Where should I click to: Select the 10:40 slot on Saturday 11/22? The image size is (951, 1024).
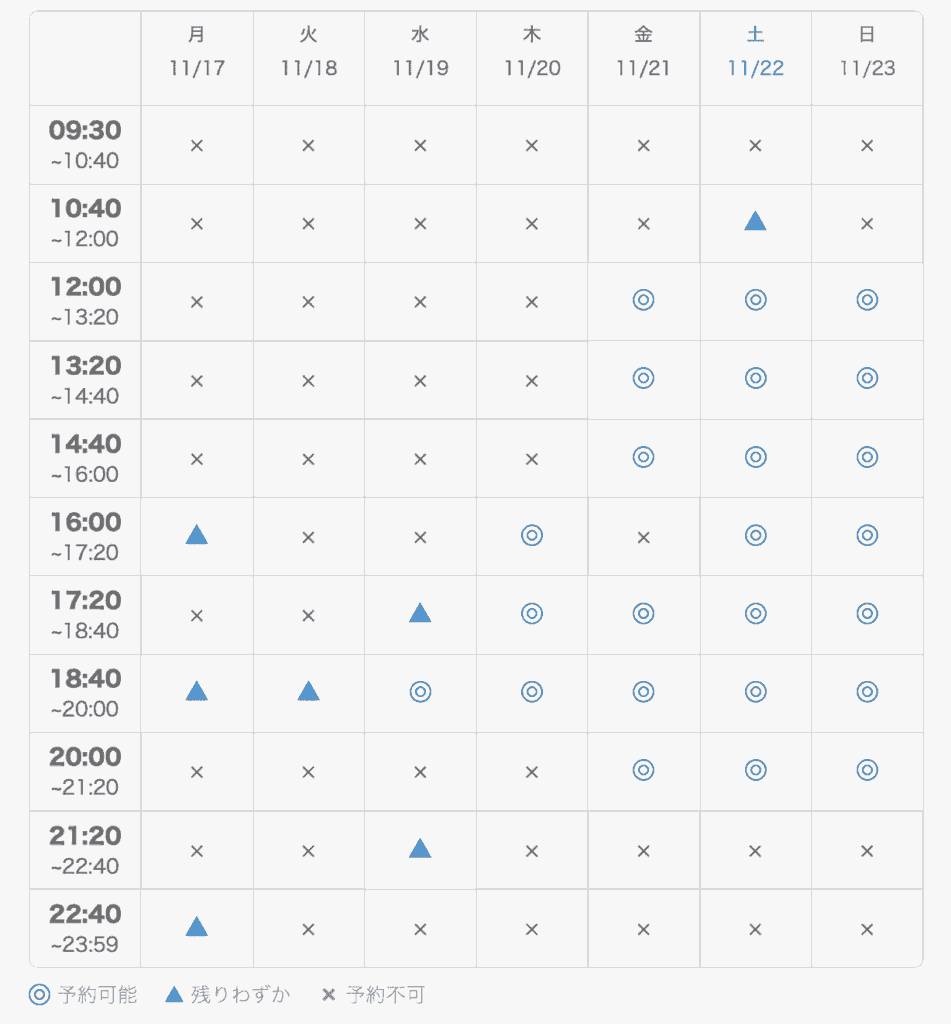[755, 221]
